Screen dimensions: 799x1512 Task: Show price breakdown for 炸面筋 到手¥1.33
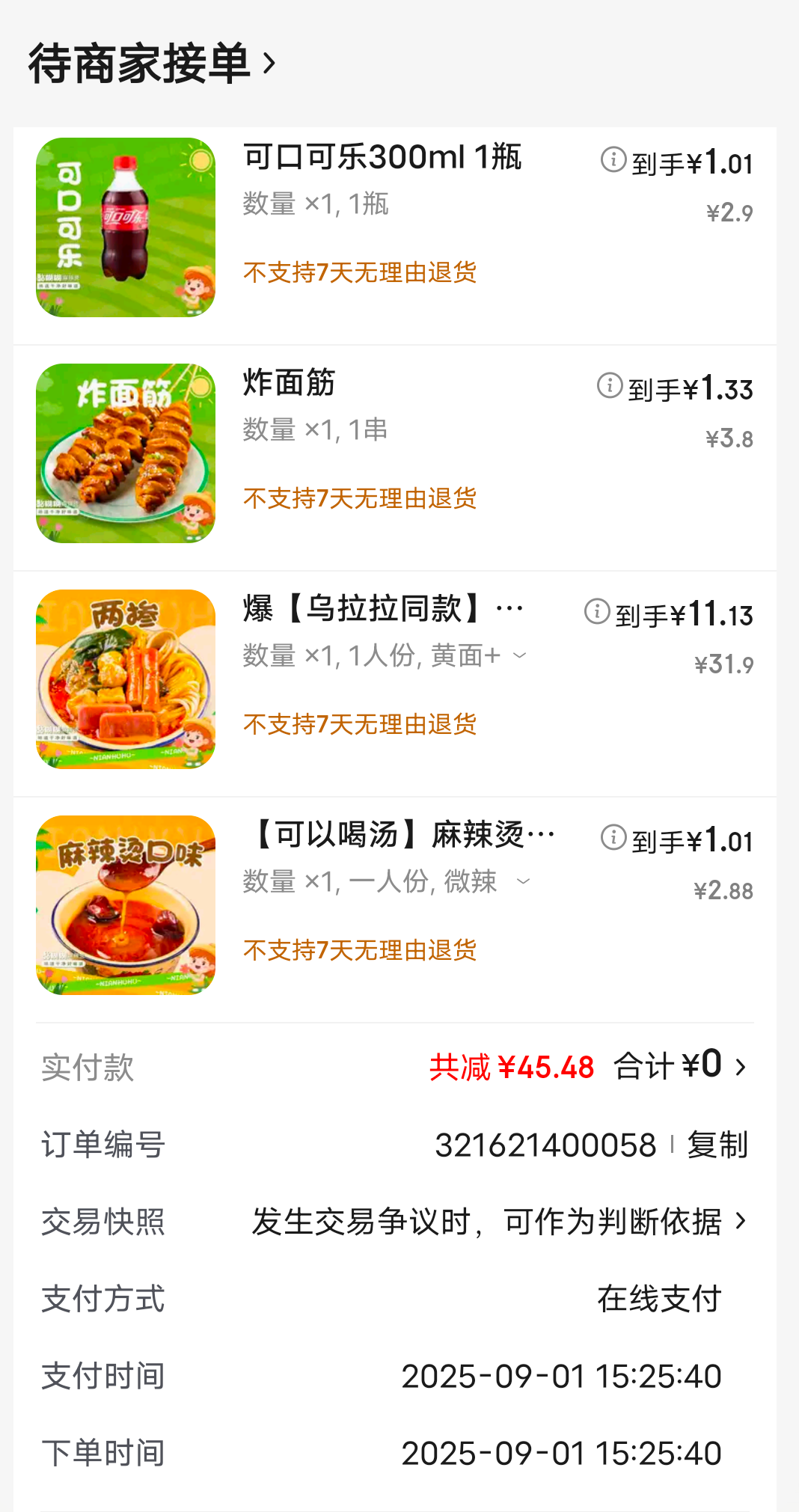[x=610, y=385]
